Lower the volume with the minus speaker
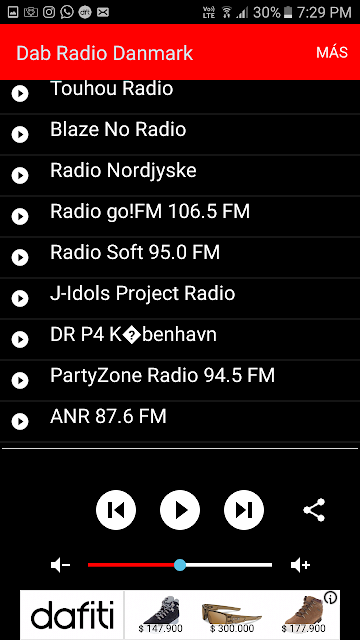The width and height of the screenshot is (360, 640). pos(60,565)
